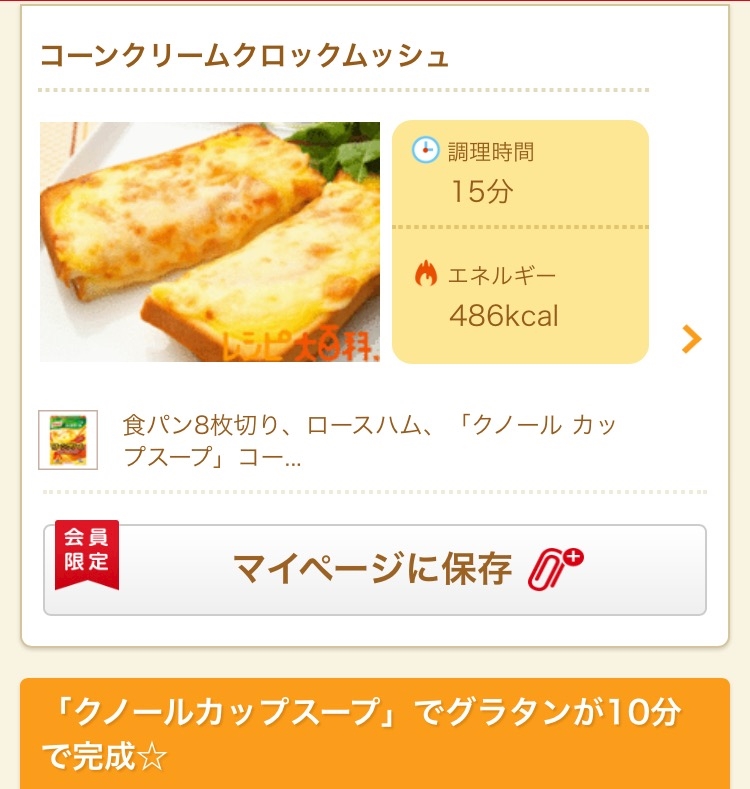
Task: Open the グラタンが10分で完成 orange banner
Action: pos(375,734)
